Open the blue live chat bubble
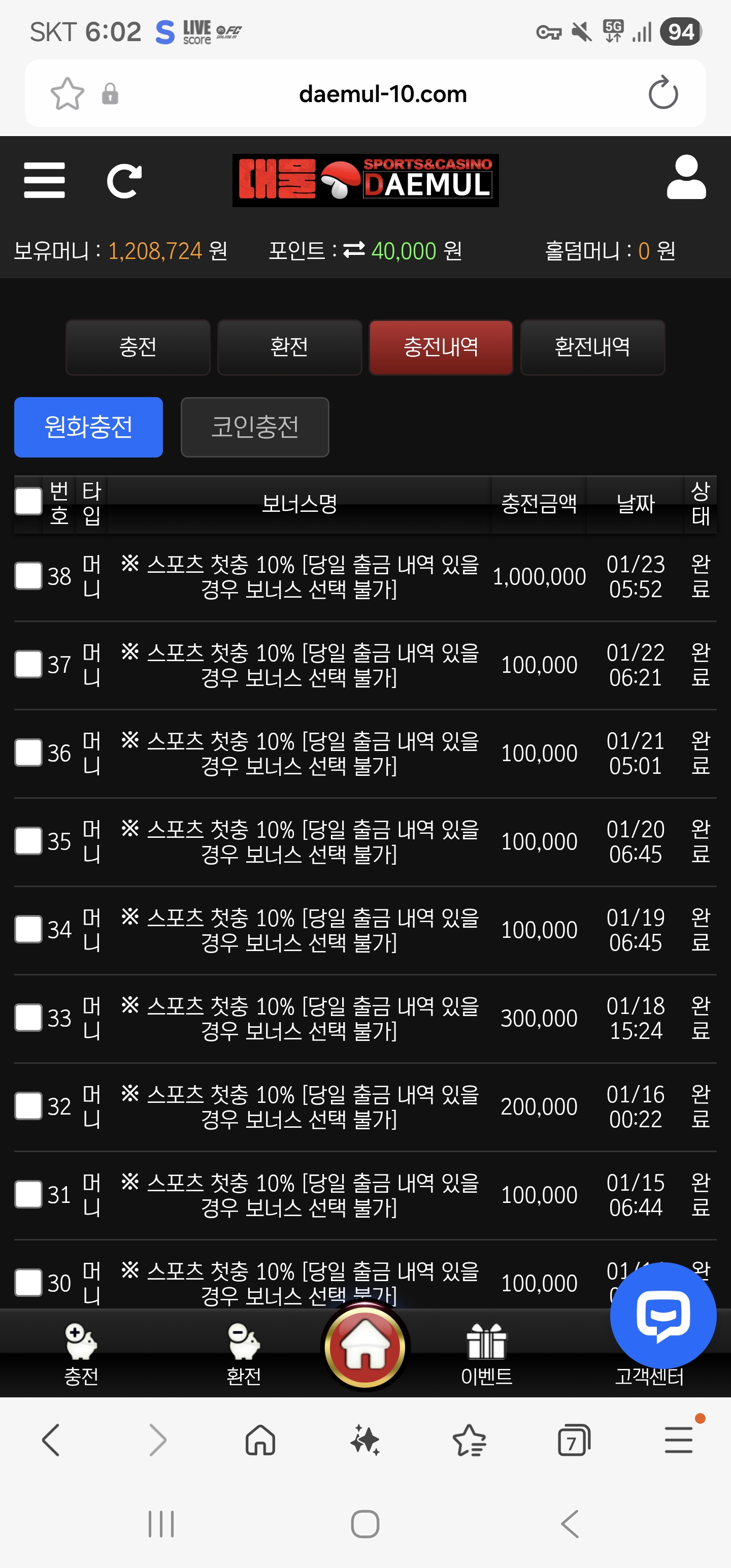Image resolution: width=731 pixels, height=1568 pixels. click(x=663, y=1315)
